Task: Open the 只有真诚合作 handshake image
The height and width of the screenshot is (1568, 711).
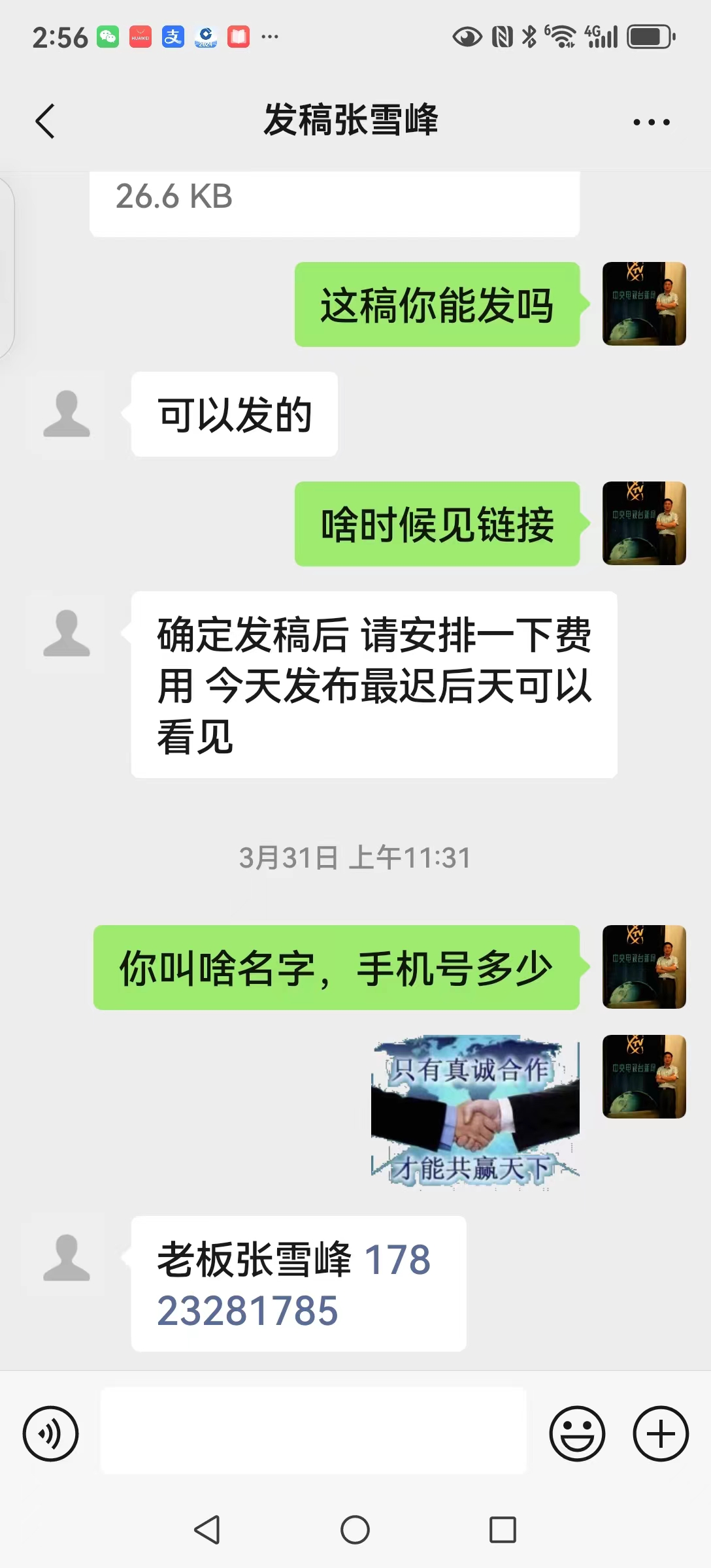Action: pyautogui.click(x=474, y=1111)
